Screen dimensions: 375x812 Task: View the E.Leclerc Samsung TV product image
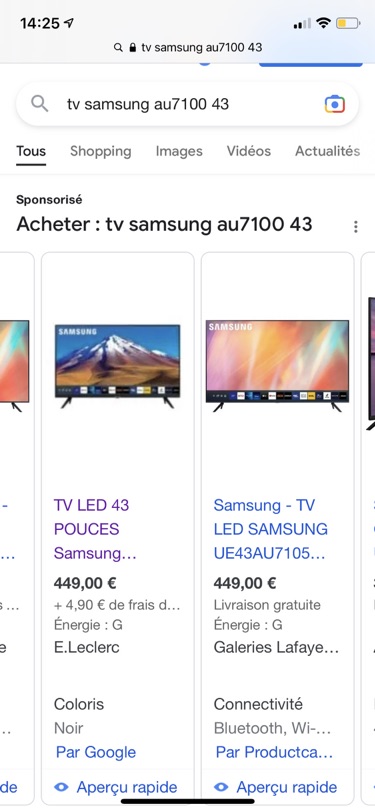coord(118,366)
